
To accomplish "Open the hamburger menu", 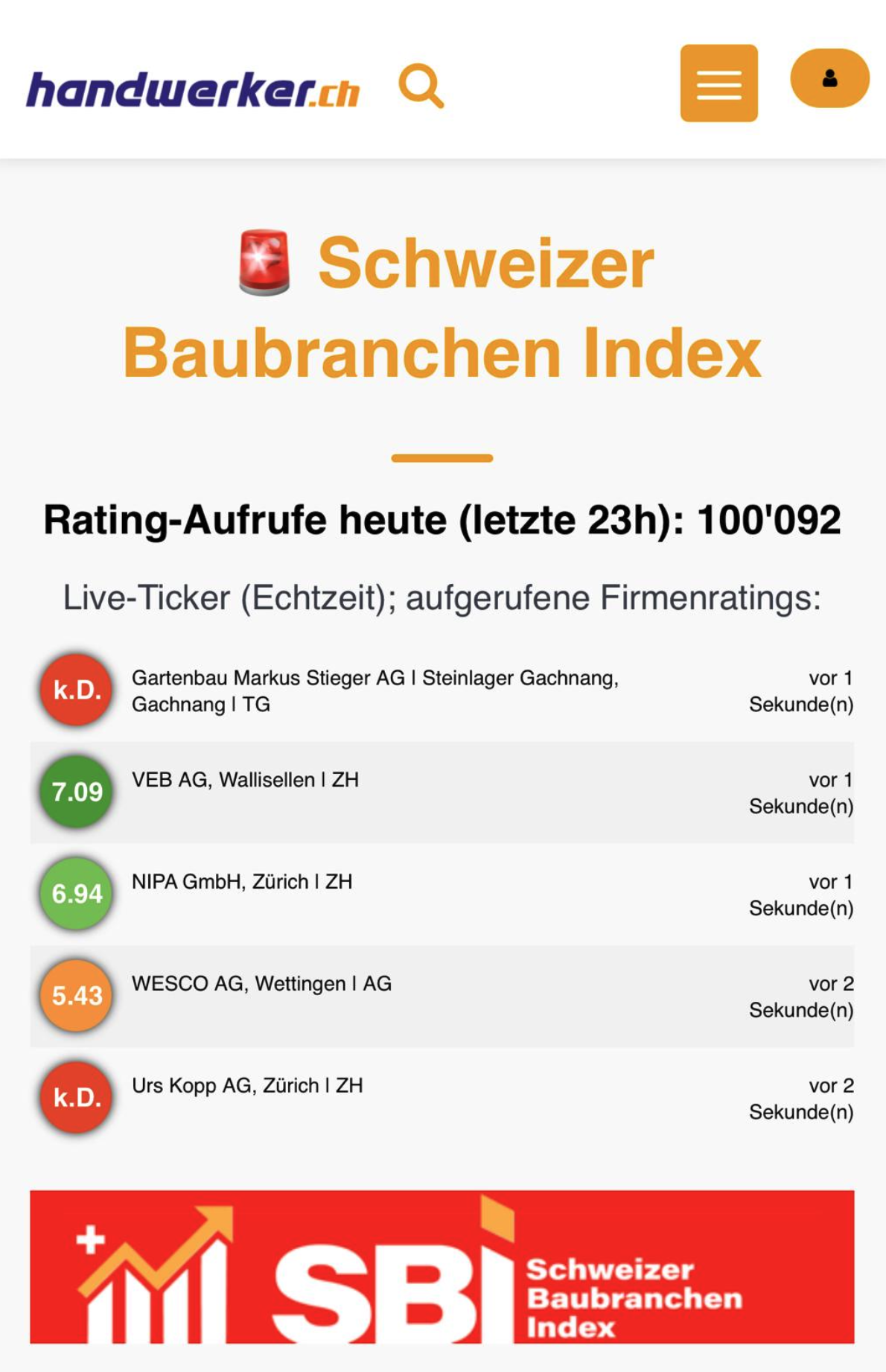I will pos(718,83).
